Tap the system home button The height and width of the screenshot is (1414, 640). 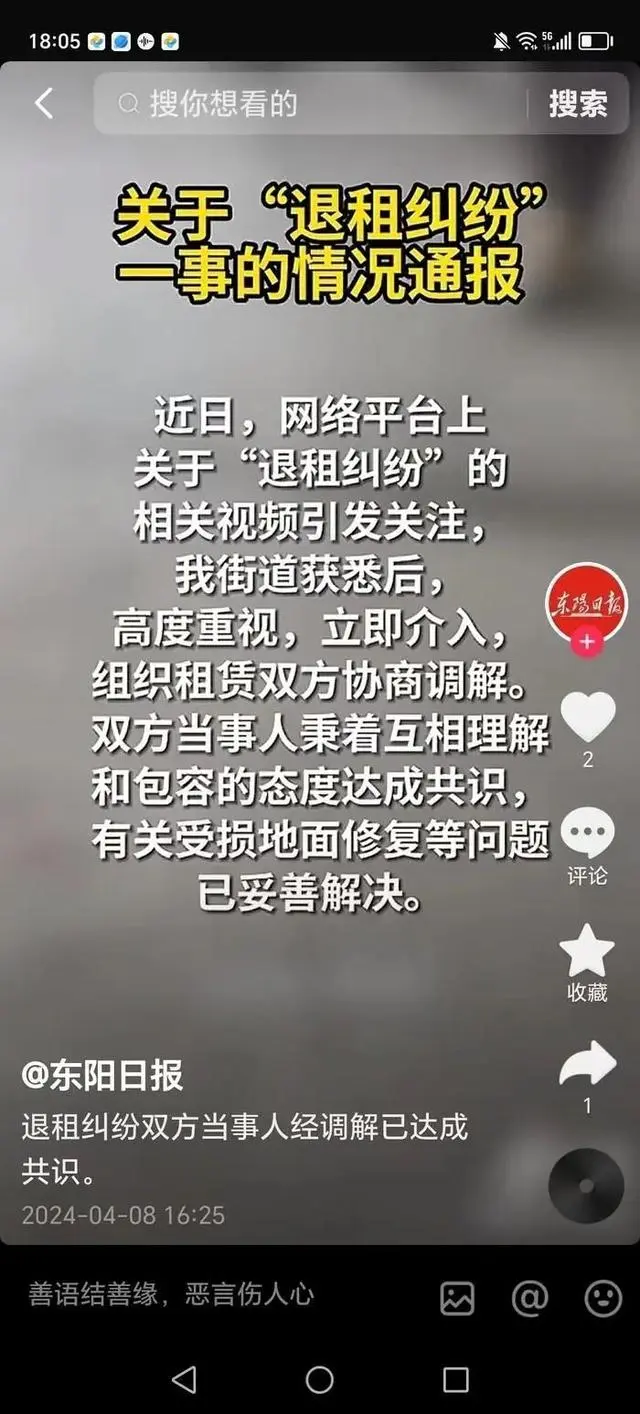[319, 1380]
